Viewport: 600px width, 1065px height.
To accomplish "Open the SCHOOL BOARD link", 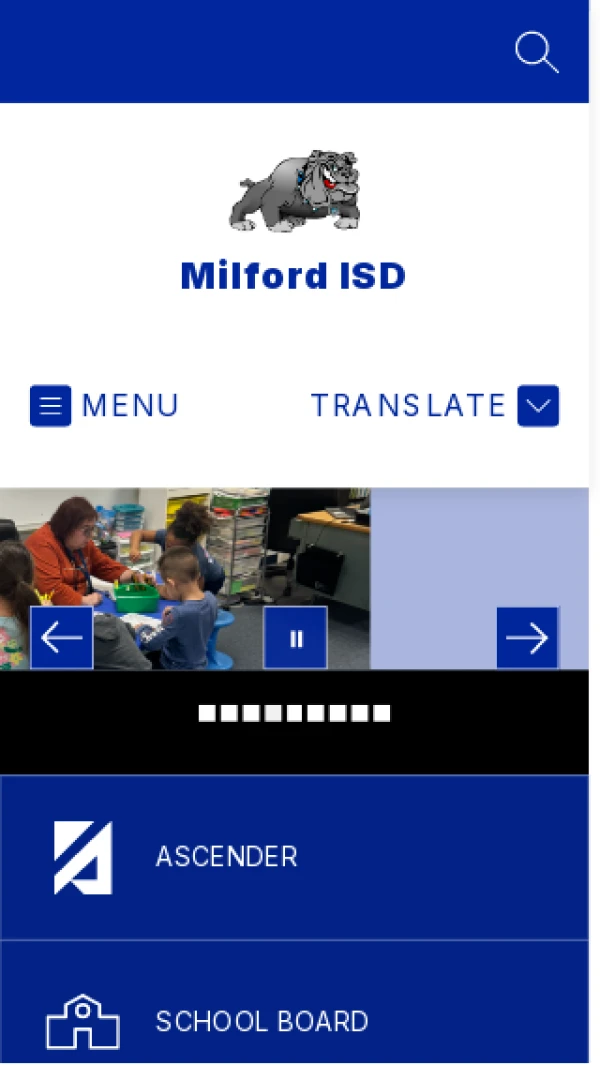I will coord(262,1021).
